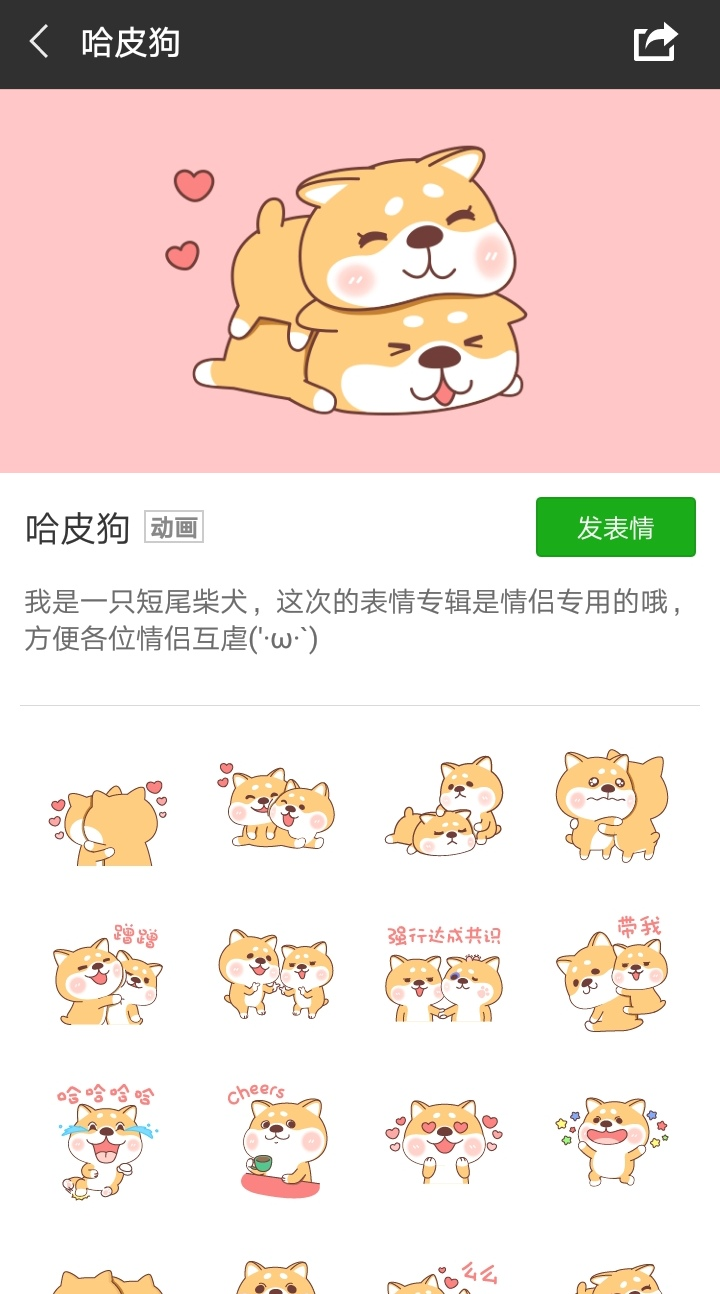Go back with the top-left arrow
This screenshot has width=720, height=1294.
pyautogui.click(x=39, y=43)
